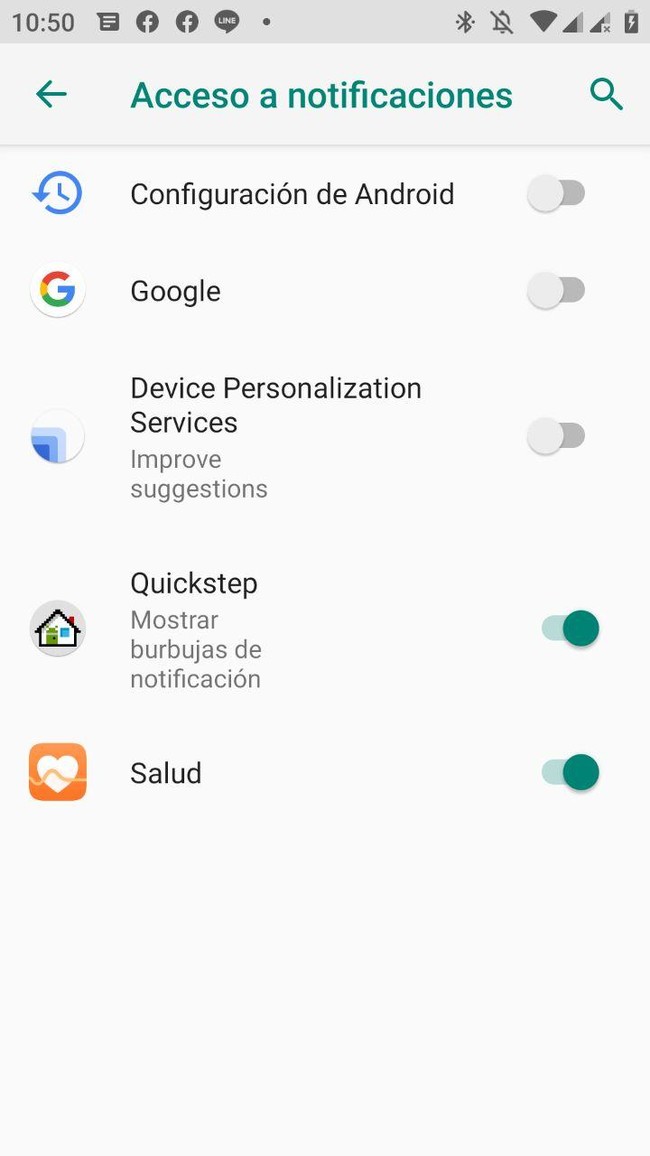The image size is (650, 1156).
Task: Open search in notification access settings
Action: (607, 95)
